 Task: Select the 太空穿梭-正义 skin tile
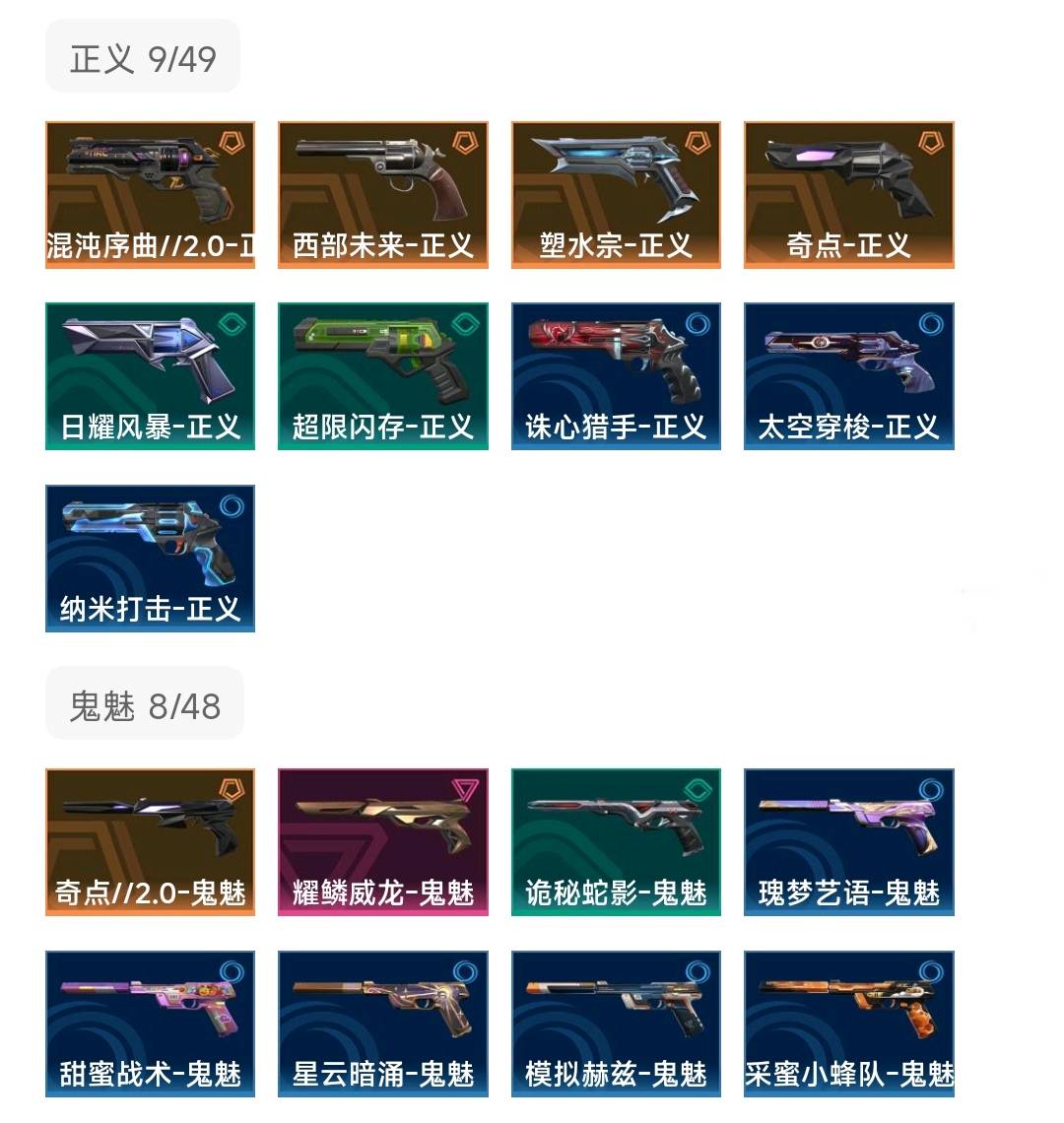click(x=848, y=375)
